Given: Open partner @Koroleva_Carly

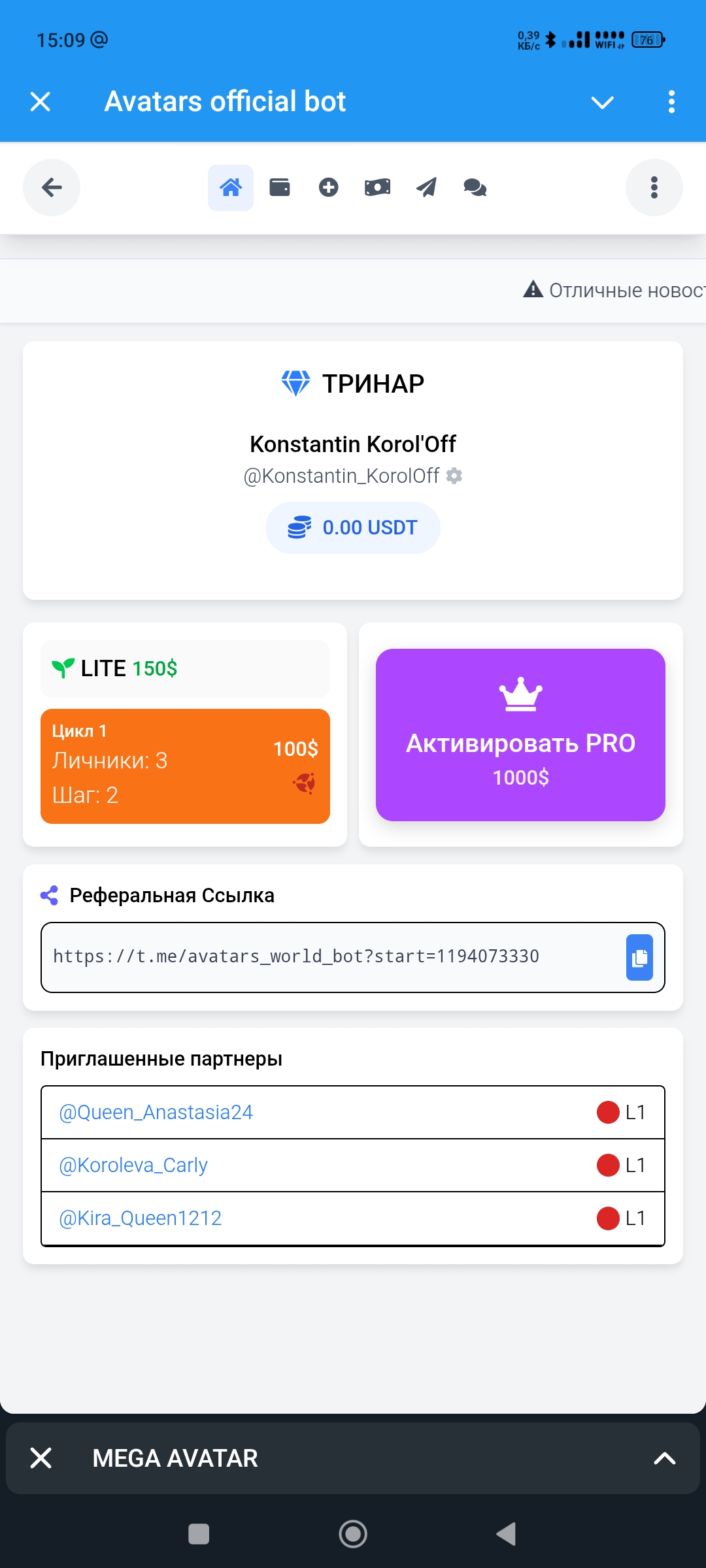Looking at the screenshot, I should [x=133, y=1165].
